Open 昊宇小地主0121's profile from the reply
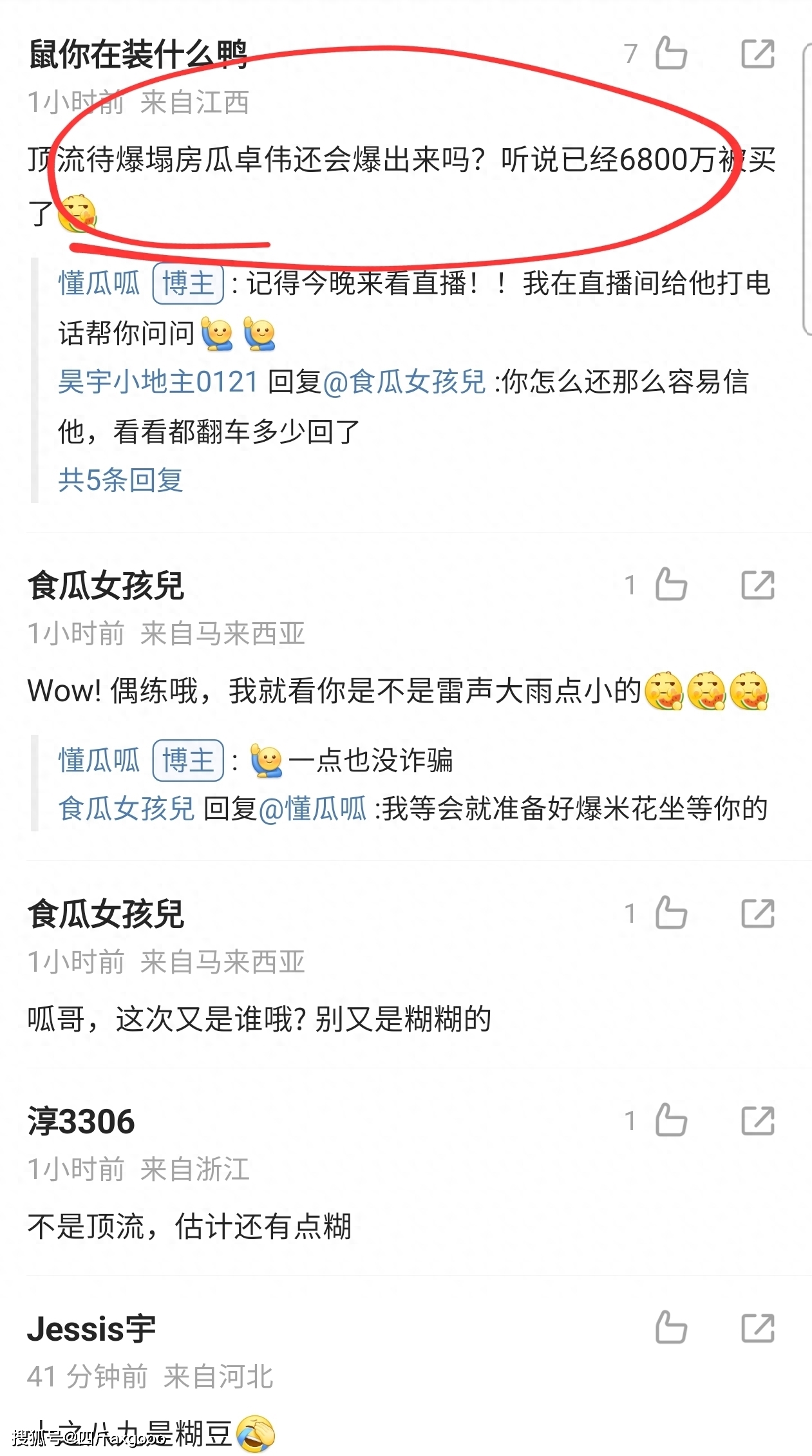812x1456 pixels. (x=158, y=382)
